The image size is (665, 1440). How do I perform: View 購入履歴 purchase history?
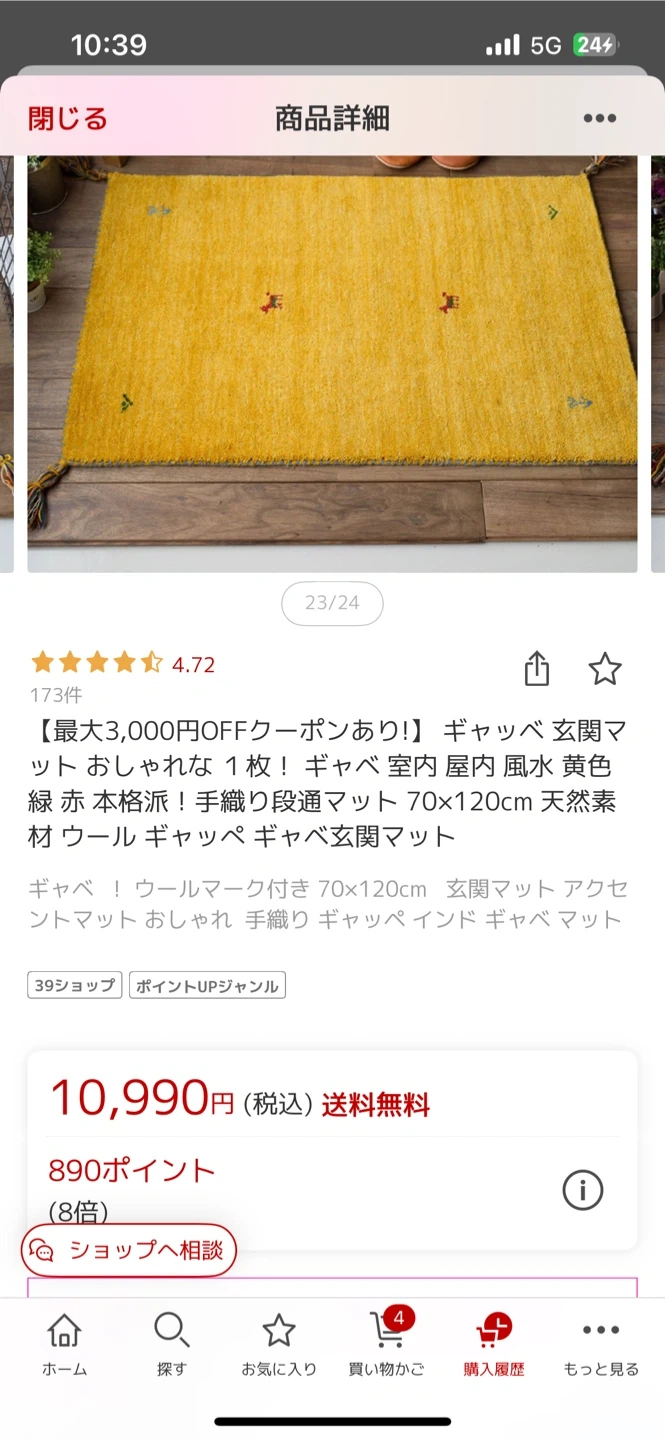pyautogui.click(x=493, y=1345)
